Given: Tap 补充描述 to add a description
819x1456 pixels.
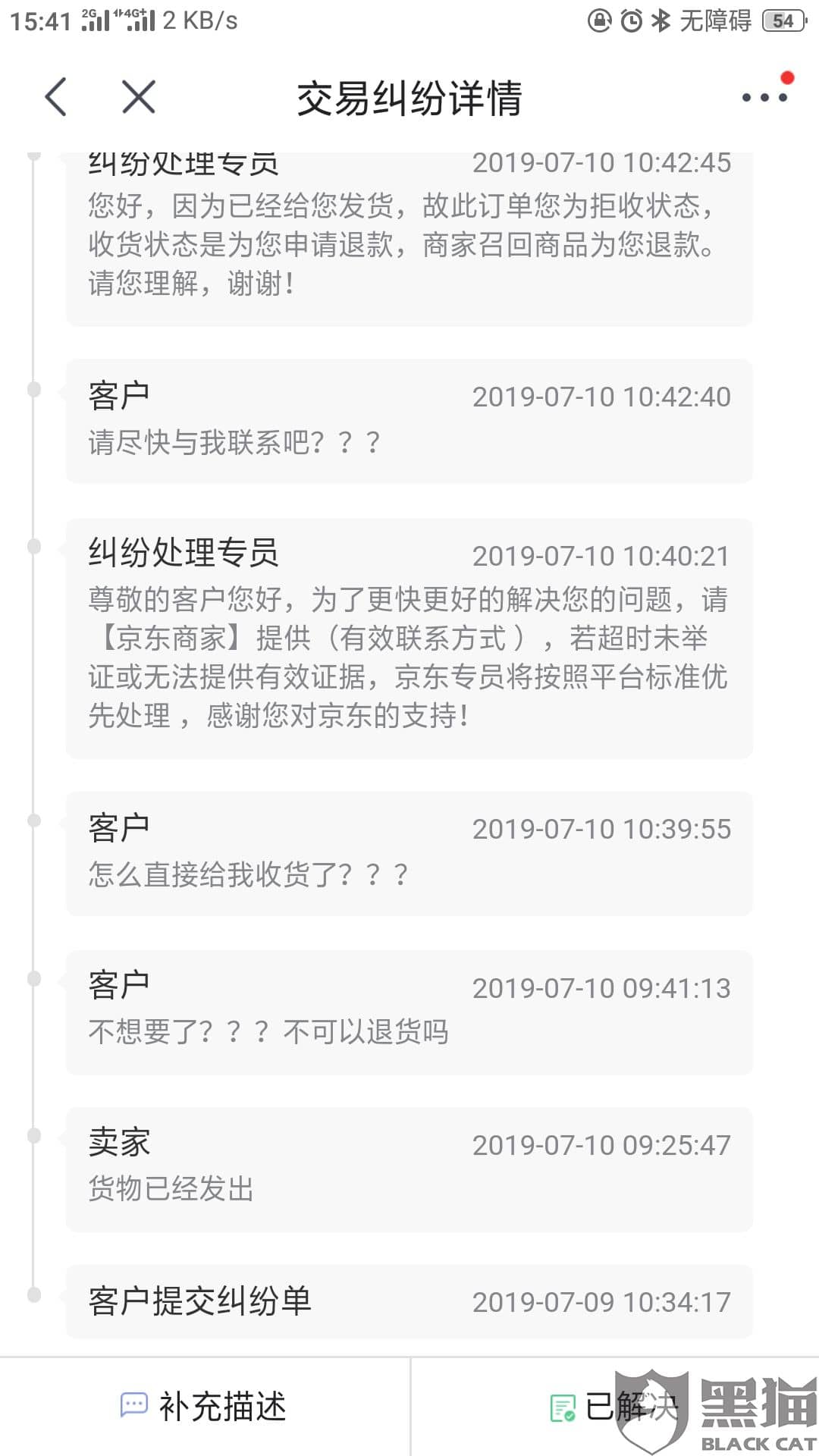Looking at the screenshot, I should 205,1406.
